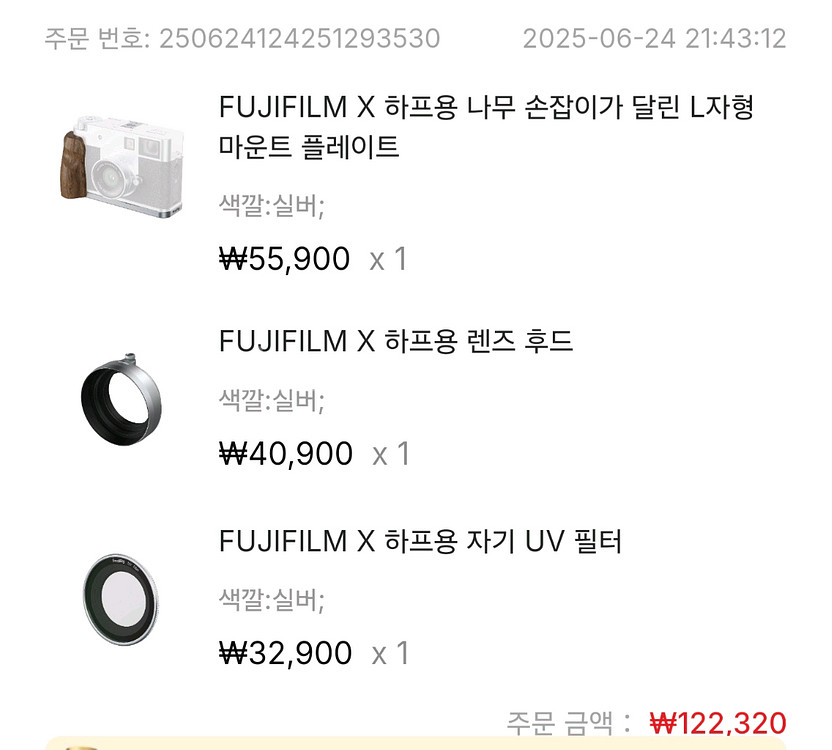Open the 렌즈 후드 order item
Viewport: 832px width, 750px height.
point(396,342)
